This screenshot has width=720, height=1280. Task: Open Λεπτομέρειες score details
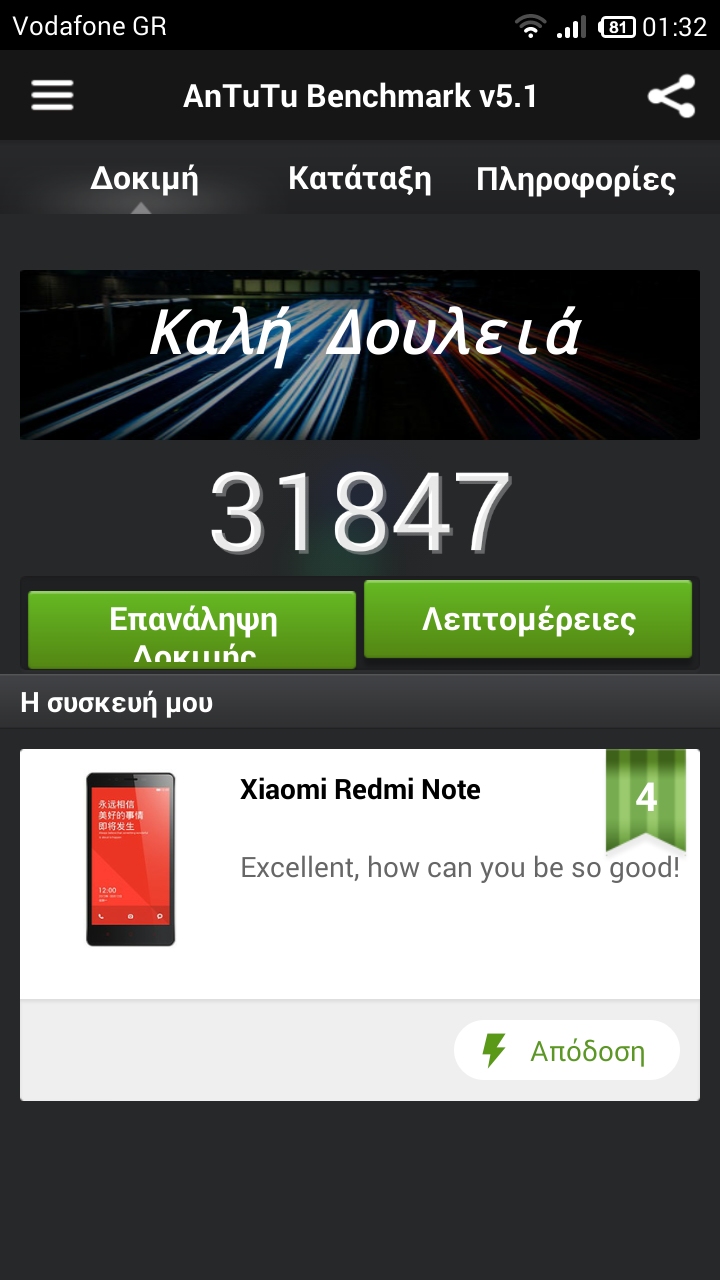[528, 619]
